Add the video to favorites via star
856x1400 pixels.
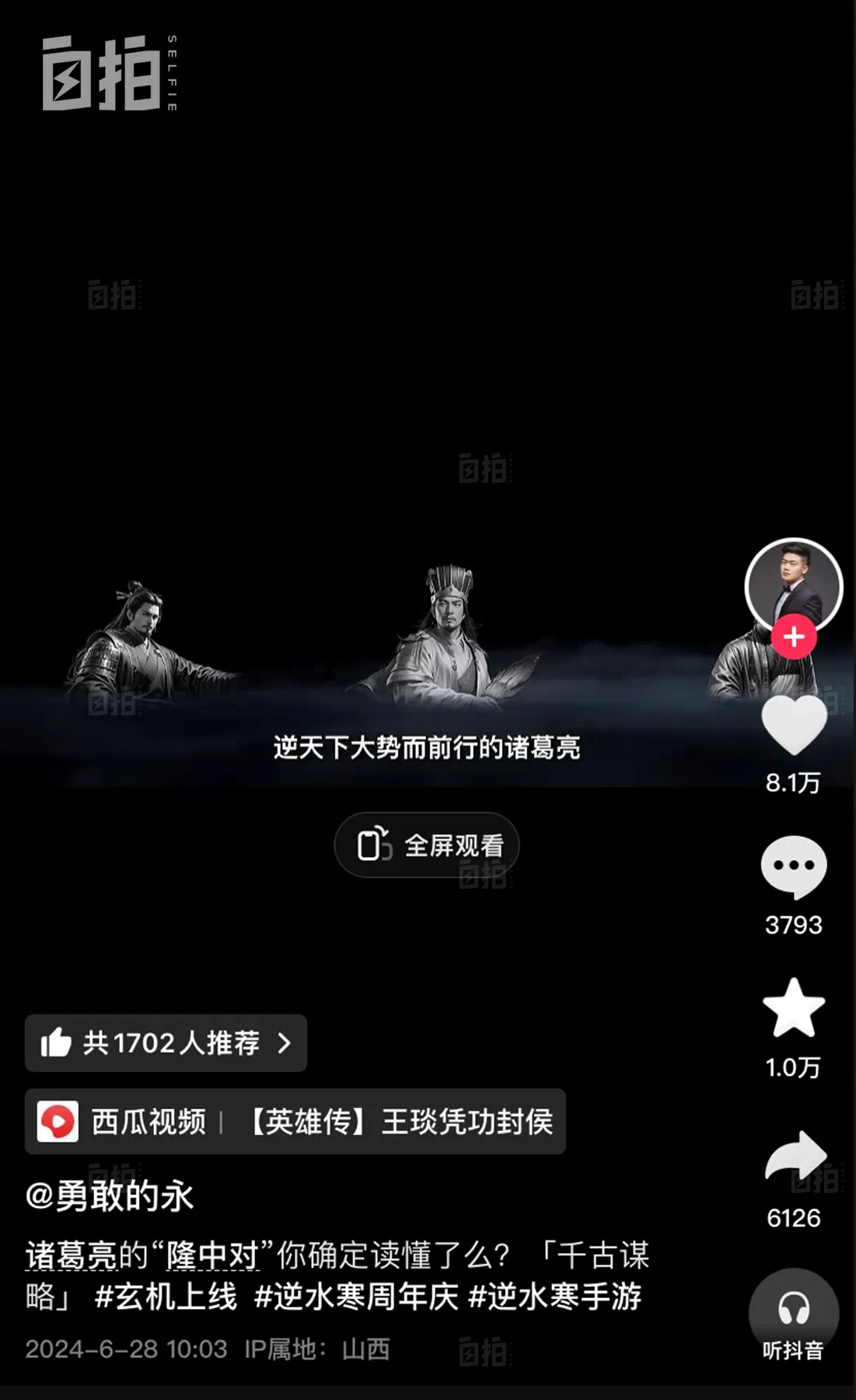coord(793,1009)
